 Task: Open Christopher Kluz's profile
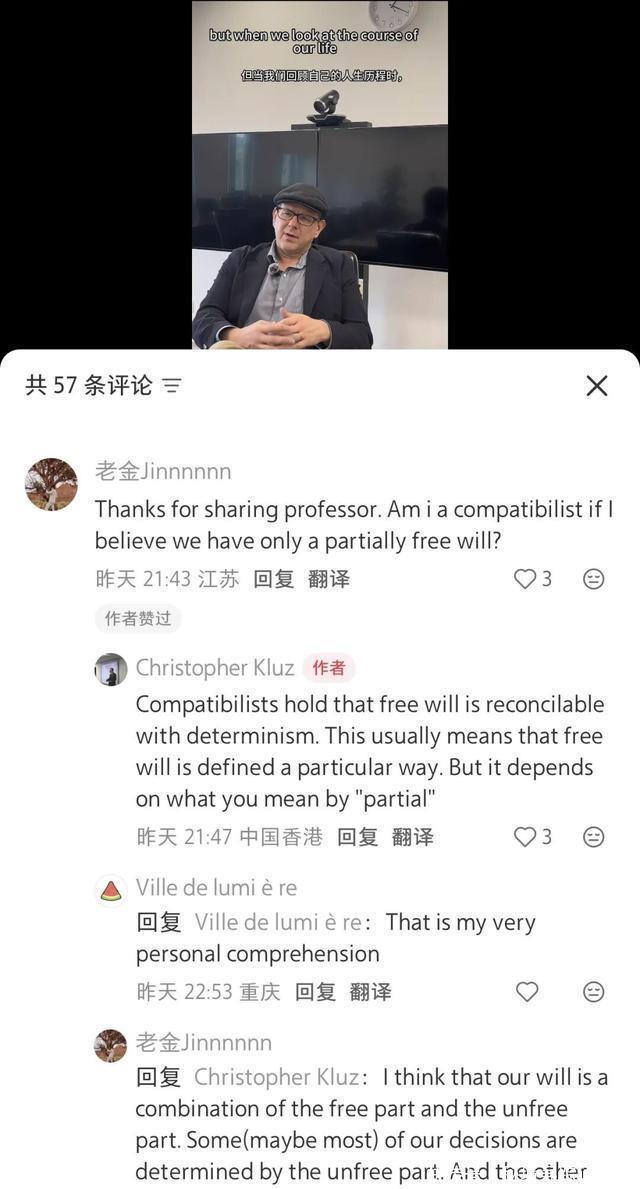click(111, 669)
